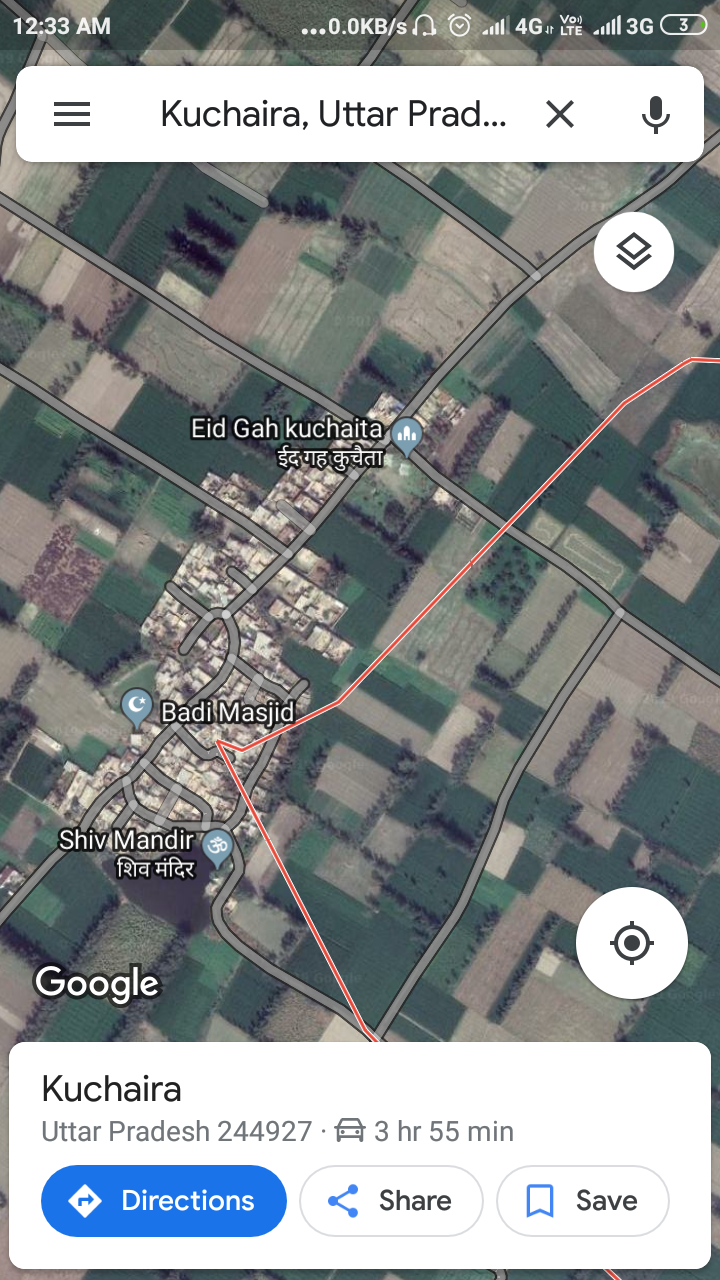Share the Kuchaira location
720x1280 pixels.
tap(391, 1200)
